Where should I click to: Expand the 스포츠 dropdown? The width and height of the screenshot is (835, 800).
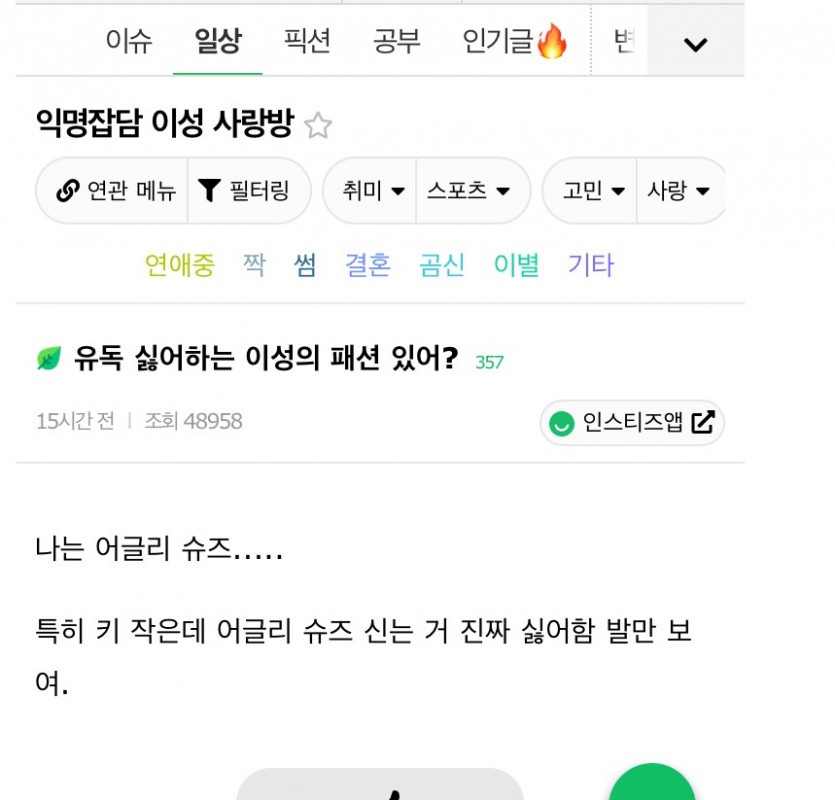[x=468, y=190]
